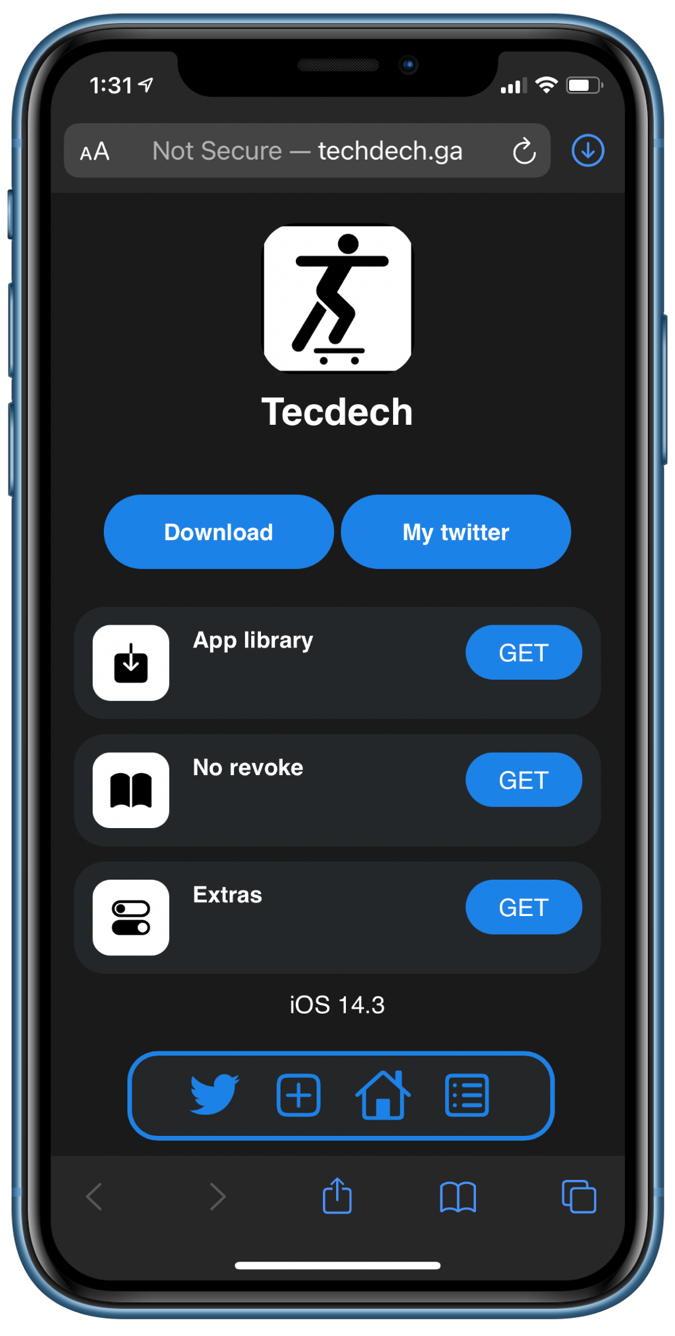This screenshot has width=675, height=1336.
Task: Open the My twitter button
Action: [456, 532]
